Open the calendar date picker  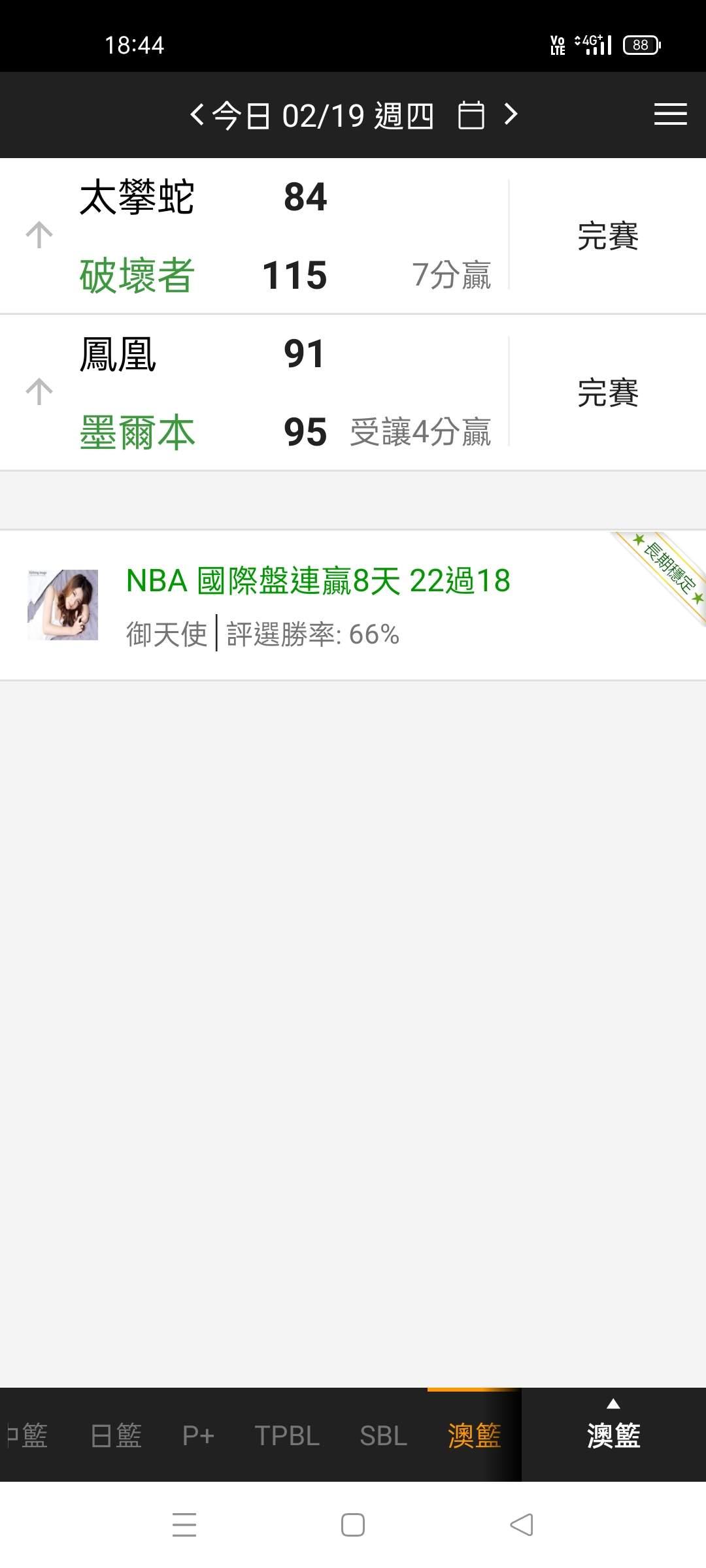pyautogui.click(x=471, y=116)
